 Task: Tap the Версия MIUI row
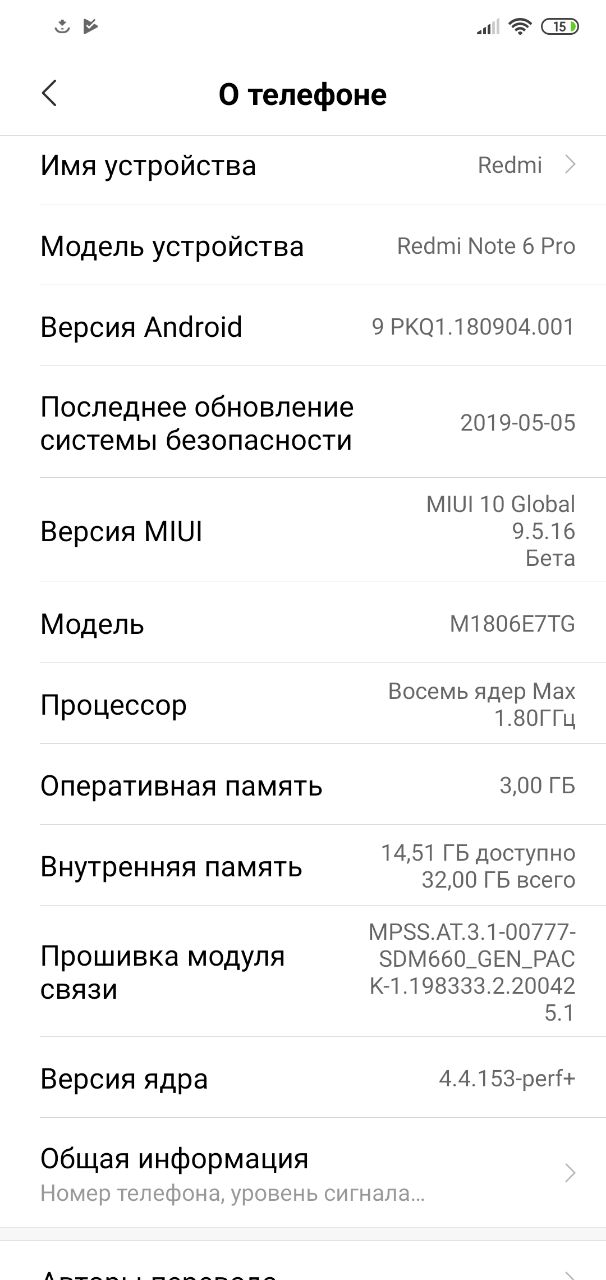pyautogui.click(x=303, y=531)
